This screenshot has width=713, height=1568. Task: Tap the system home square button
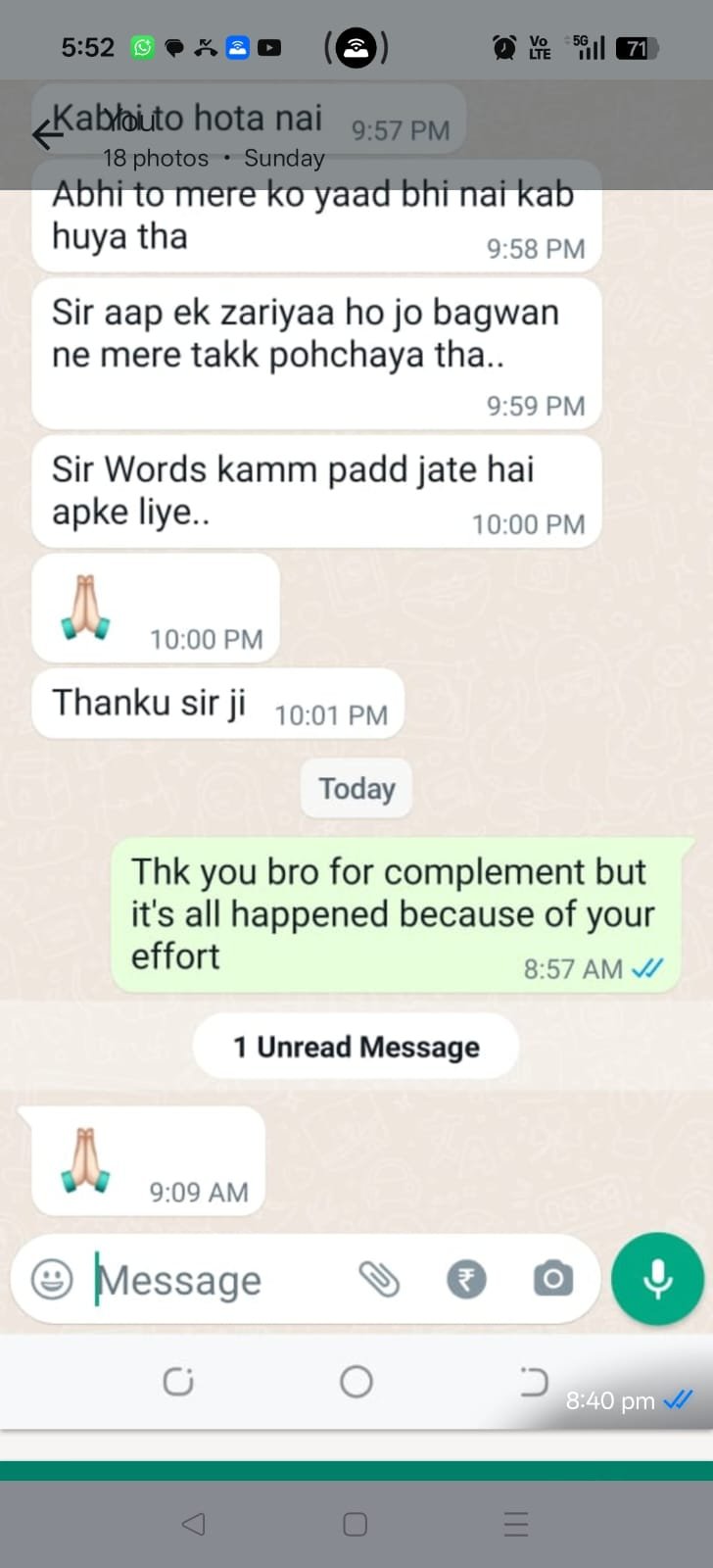tap(356, 1524)
